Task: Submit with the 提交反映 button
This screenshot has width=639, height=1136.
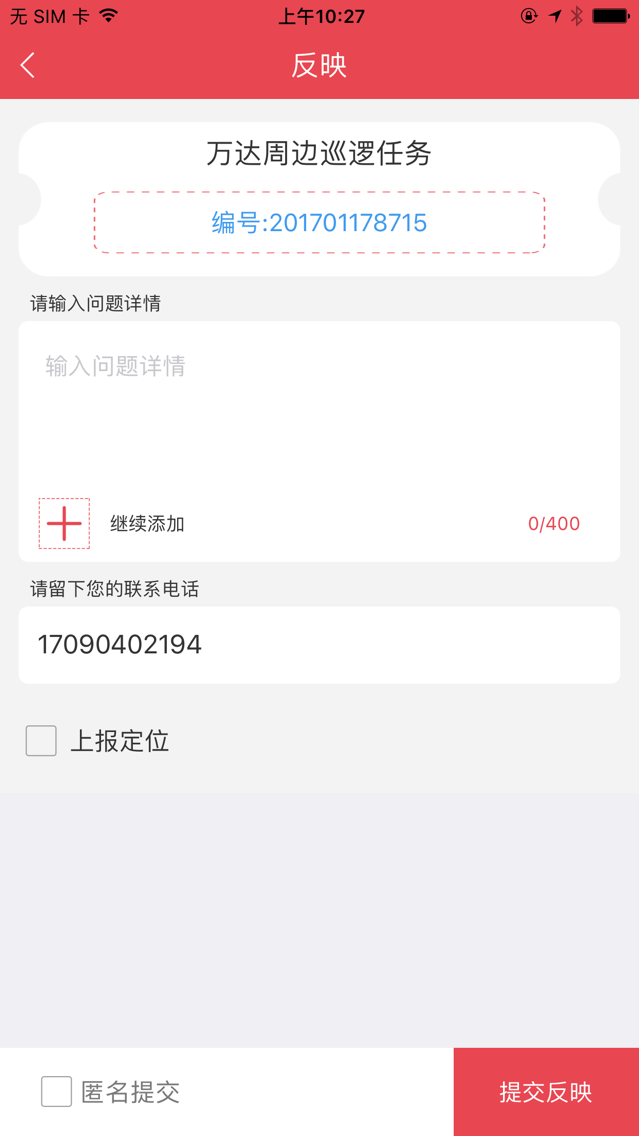Action: tap(546, 1092)
